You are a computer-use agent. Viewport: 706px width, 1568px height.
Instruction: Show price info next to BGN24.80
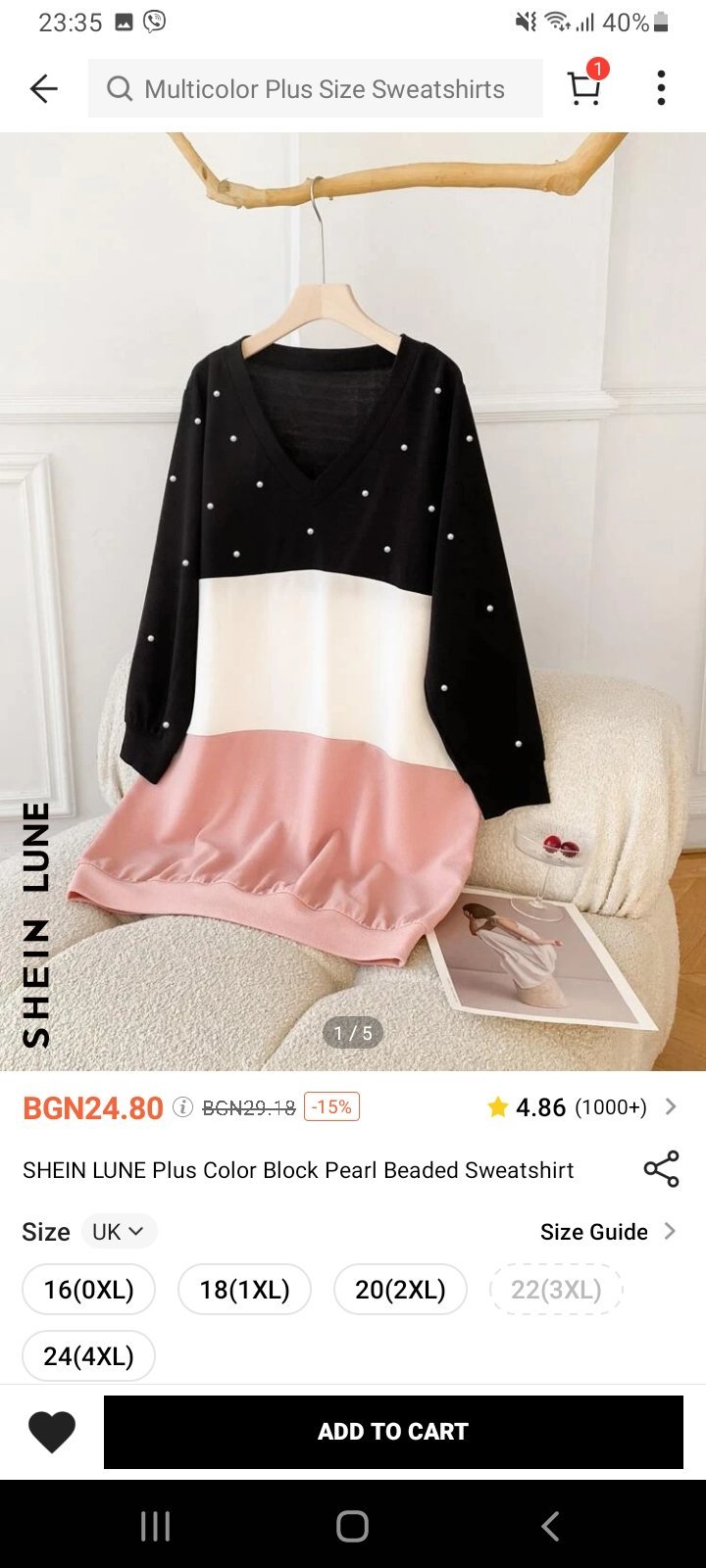pyautogui.click(x=182, y=1107)
